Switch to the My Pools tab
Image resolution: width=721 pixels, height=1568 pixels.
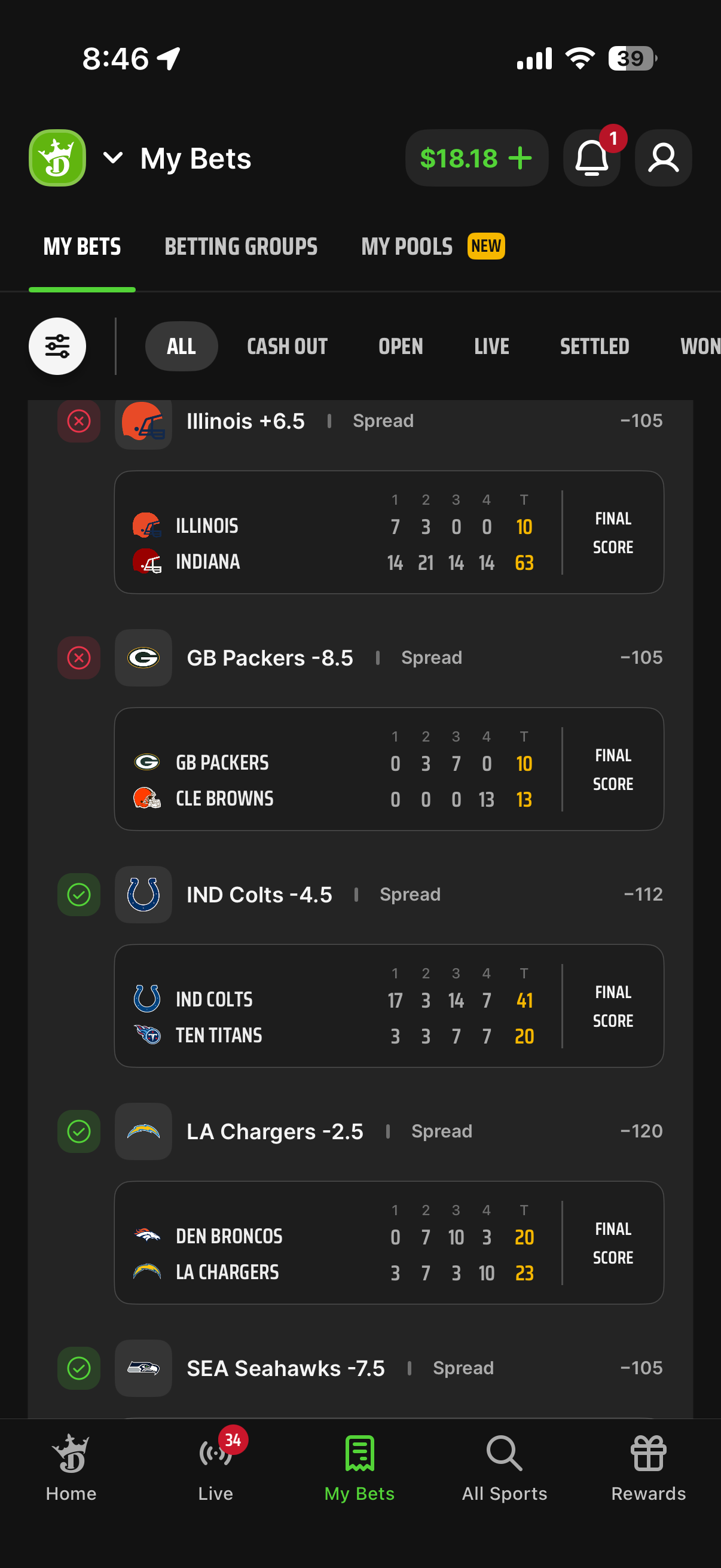[x=433, y=246]
